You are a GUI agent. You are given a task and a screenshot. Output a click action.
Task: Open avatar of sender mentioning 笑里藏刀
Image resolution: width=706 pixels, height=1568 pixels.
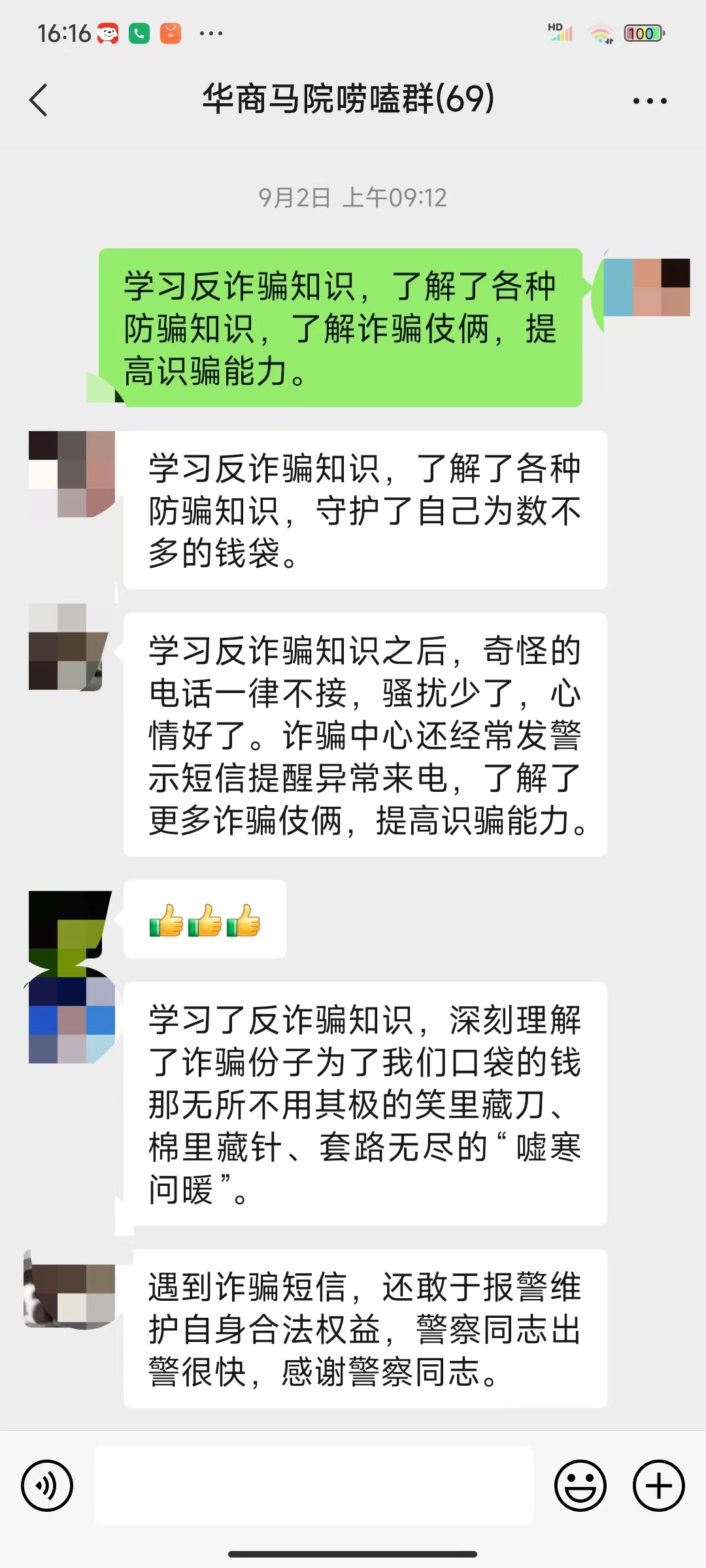point(72,1021)
